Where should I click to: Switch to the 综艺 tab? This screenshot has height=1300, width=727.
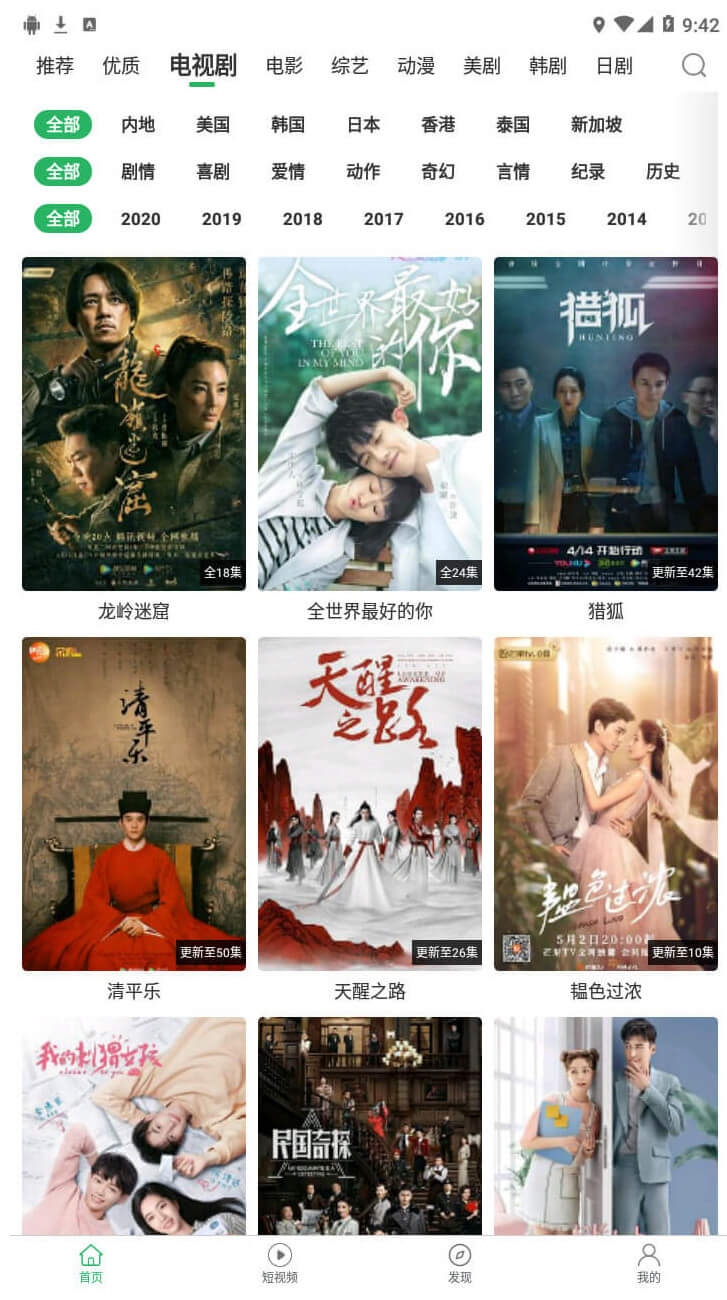[x=350, y=66]
